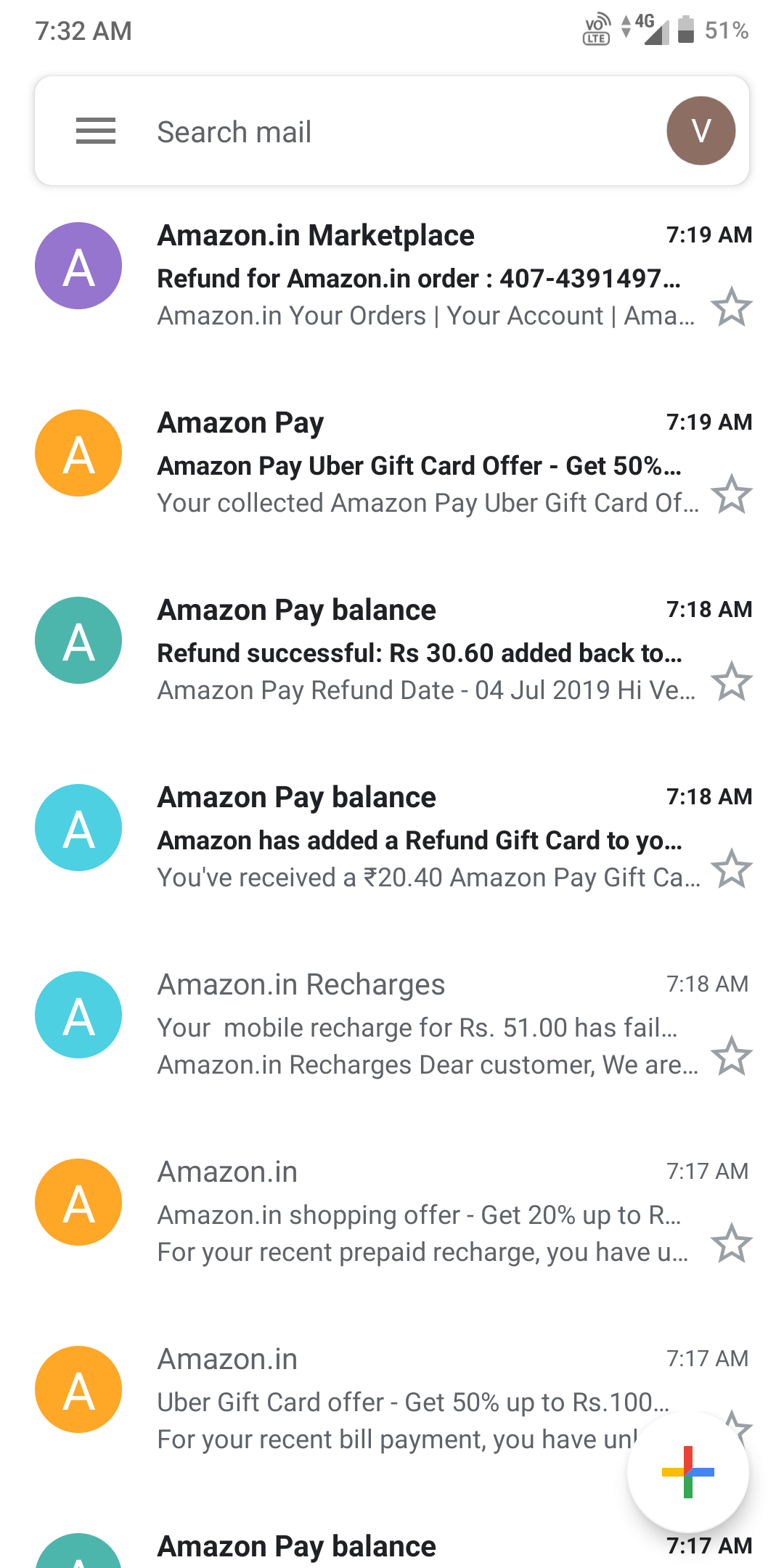784x1568 pixels.
Task: Star the Amazon.in Marketplace email
Action: point(731,307)
